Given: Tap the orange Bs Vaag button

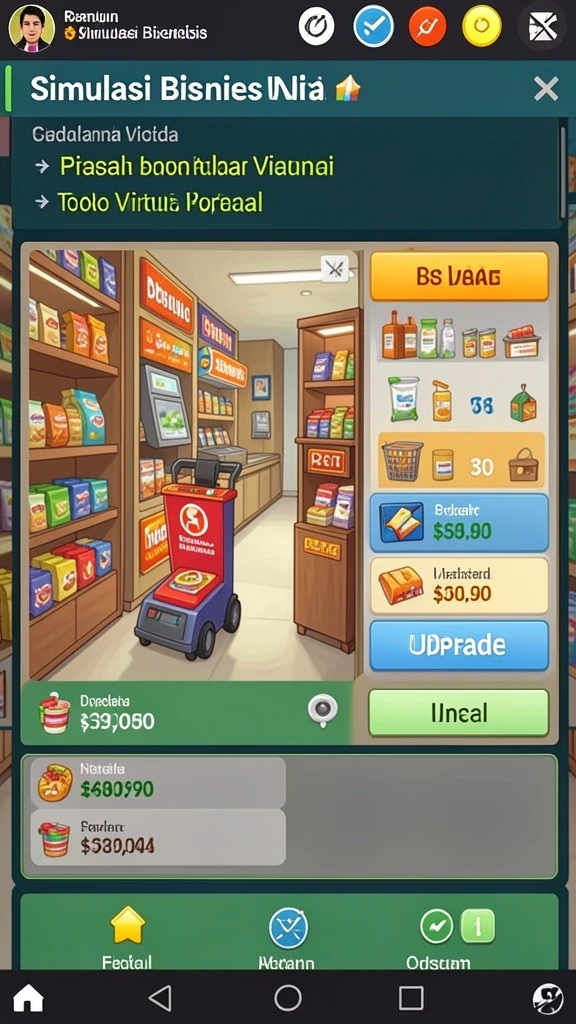Looking at the screenshot, I should click(x=459, y=276).
